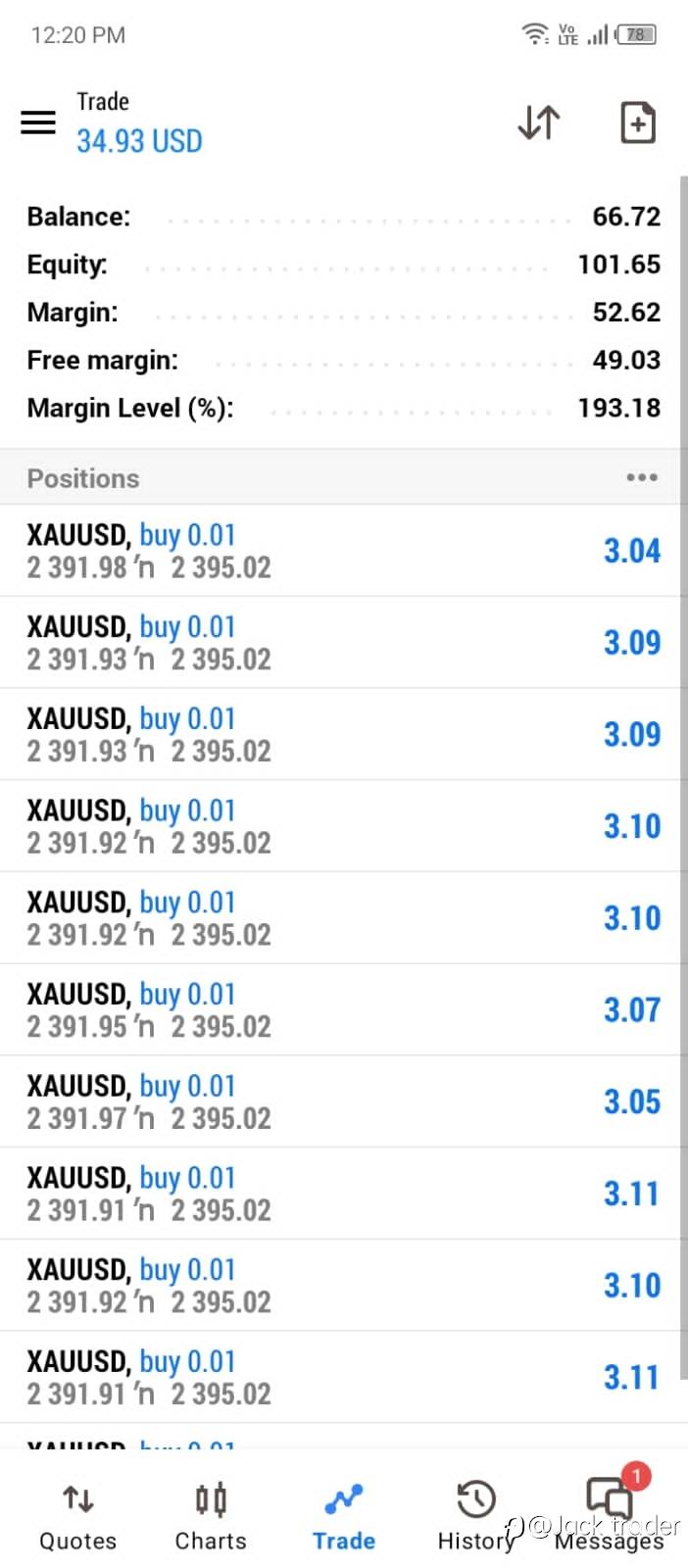688x1568 pixels.
Task: Check the Messages tab
Action: click(x=610, y=1514)
